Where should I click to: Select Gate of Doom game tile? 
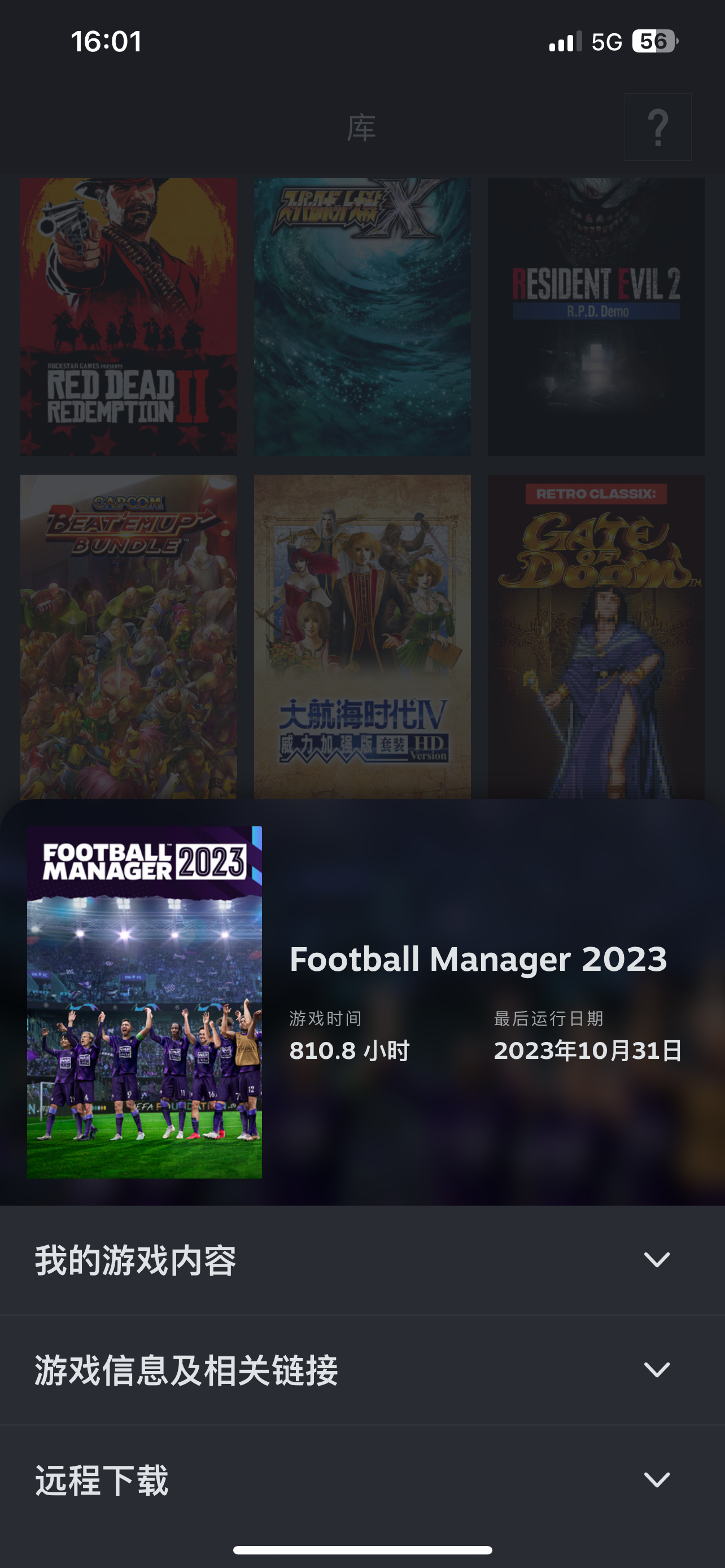596,637
